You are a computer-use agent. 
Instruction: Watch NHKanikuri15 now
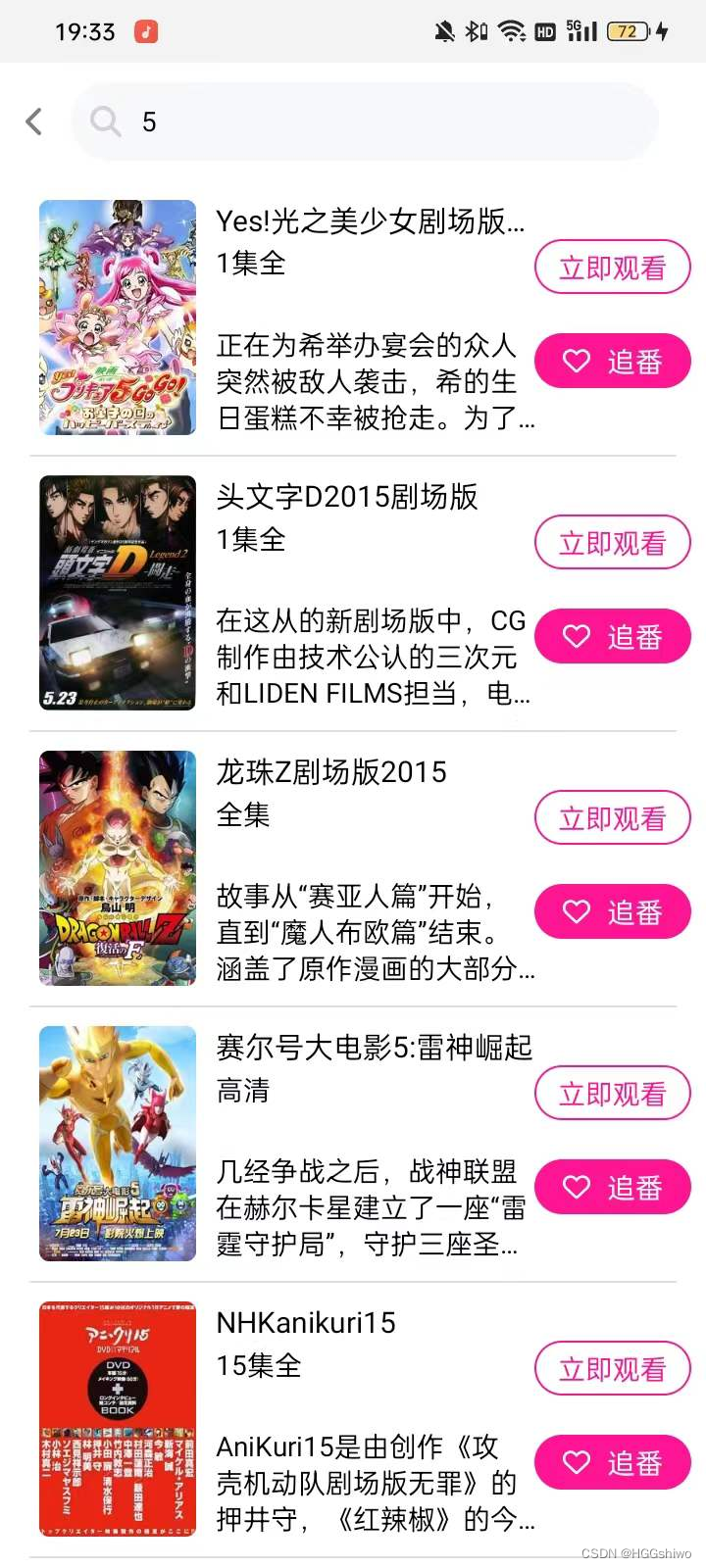pyautogui.click(x=612, y=1368)
